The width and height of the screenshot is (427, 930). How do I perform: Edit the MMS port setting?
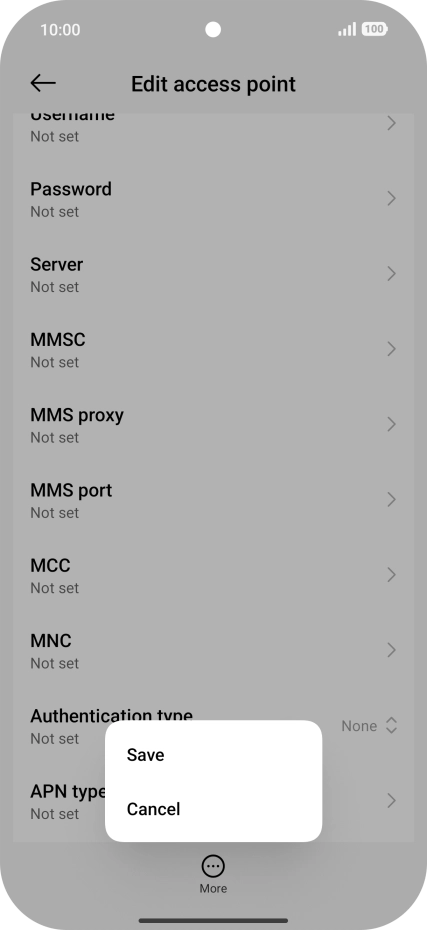click(214, 500)
